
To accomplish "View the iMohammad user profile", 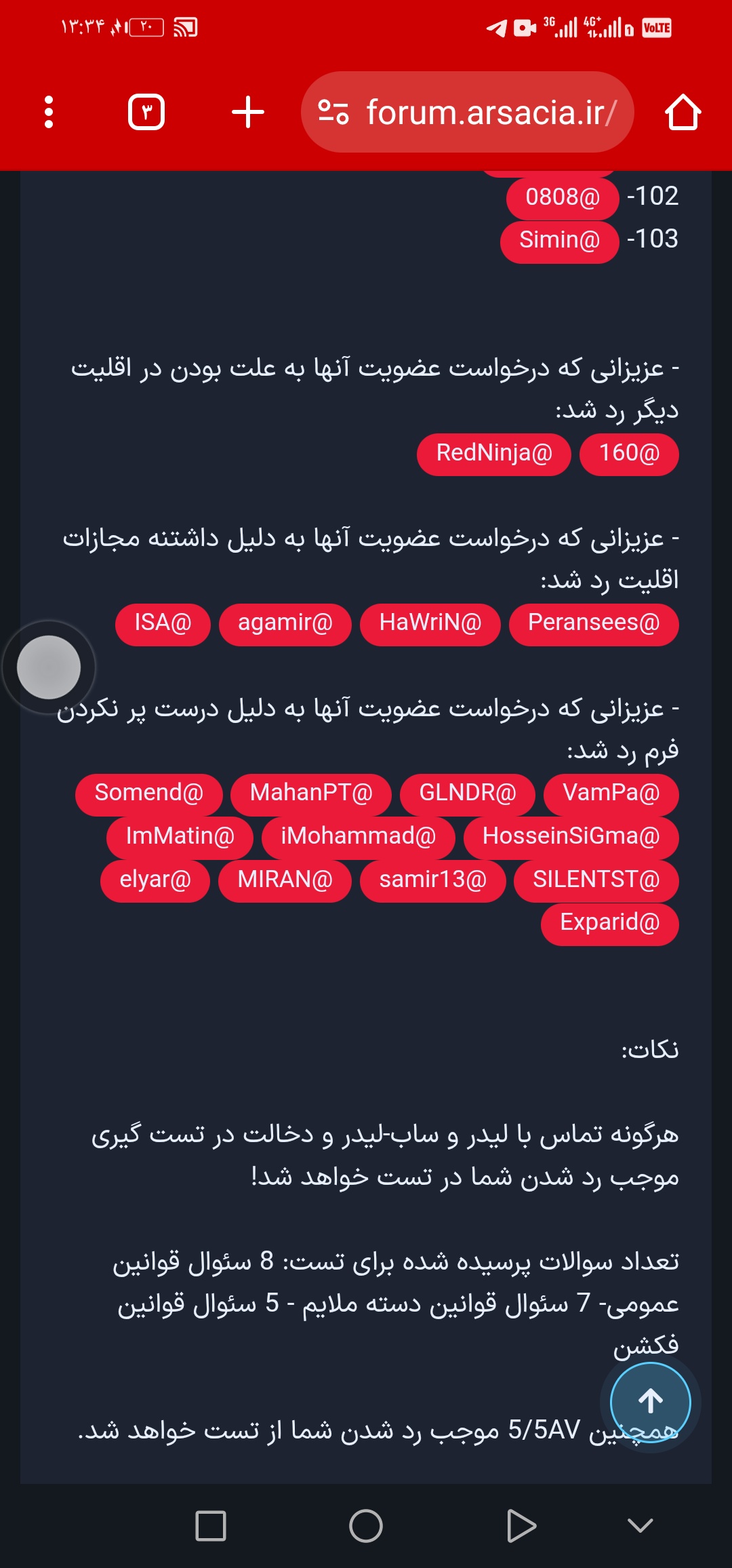I will pos(359,837).
